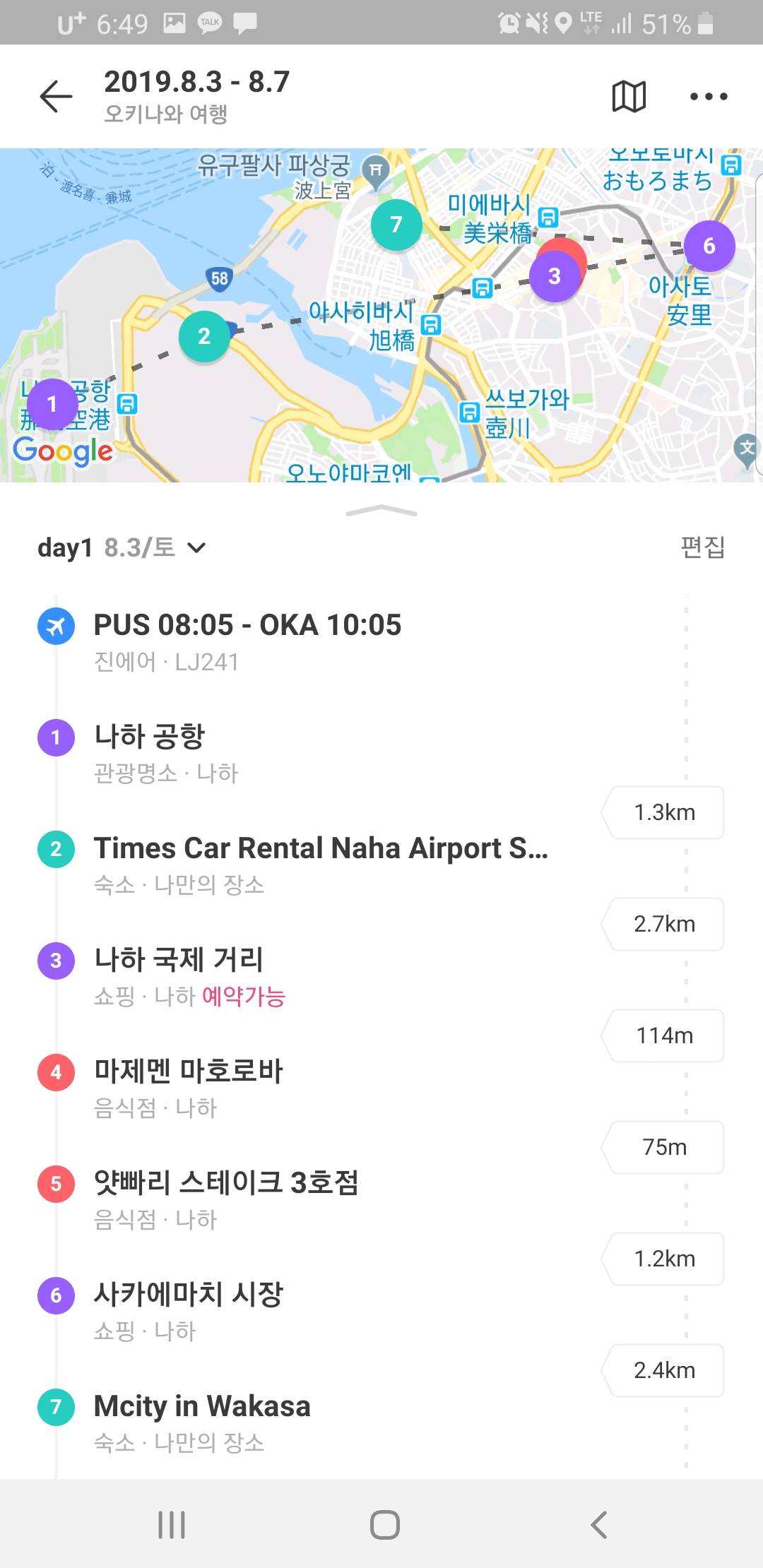
Task: View 나하 국제 거리 details
Action: 179,961
